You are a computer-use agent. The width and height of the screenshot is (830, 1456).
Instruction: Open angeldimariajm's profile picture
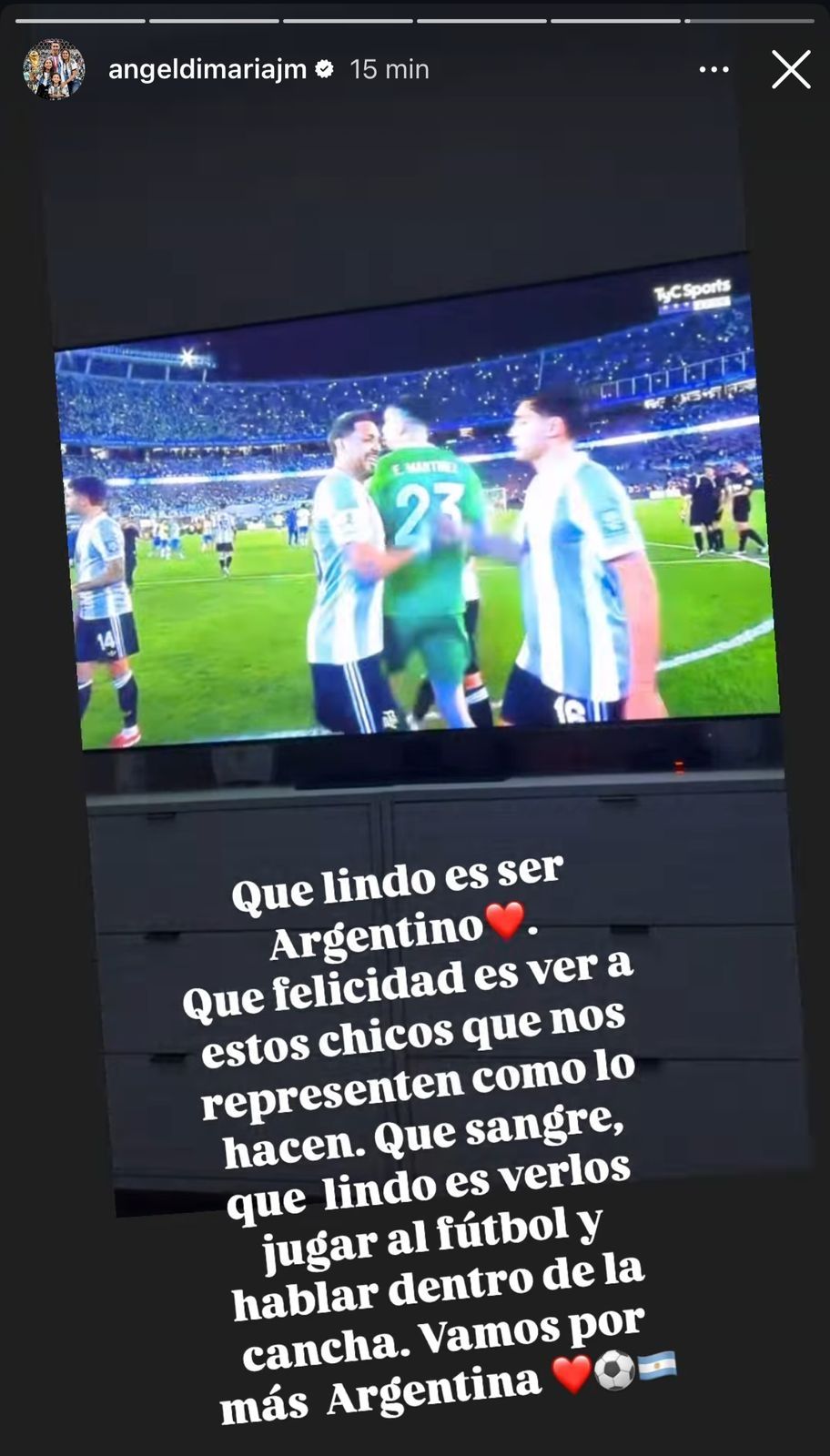coord(54,69)
